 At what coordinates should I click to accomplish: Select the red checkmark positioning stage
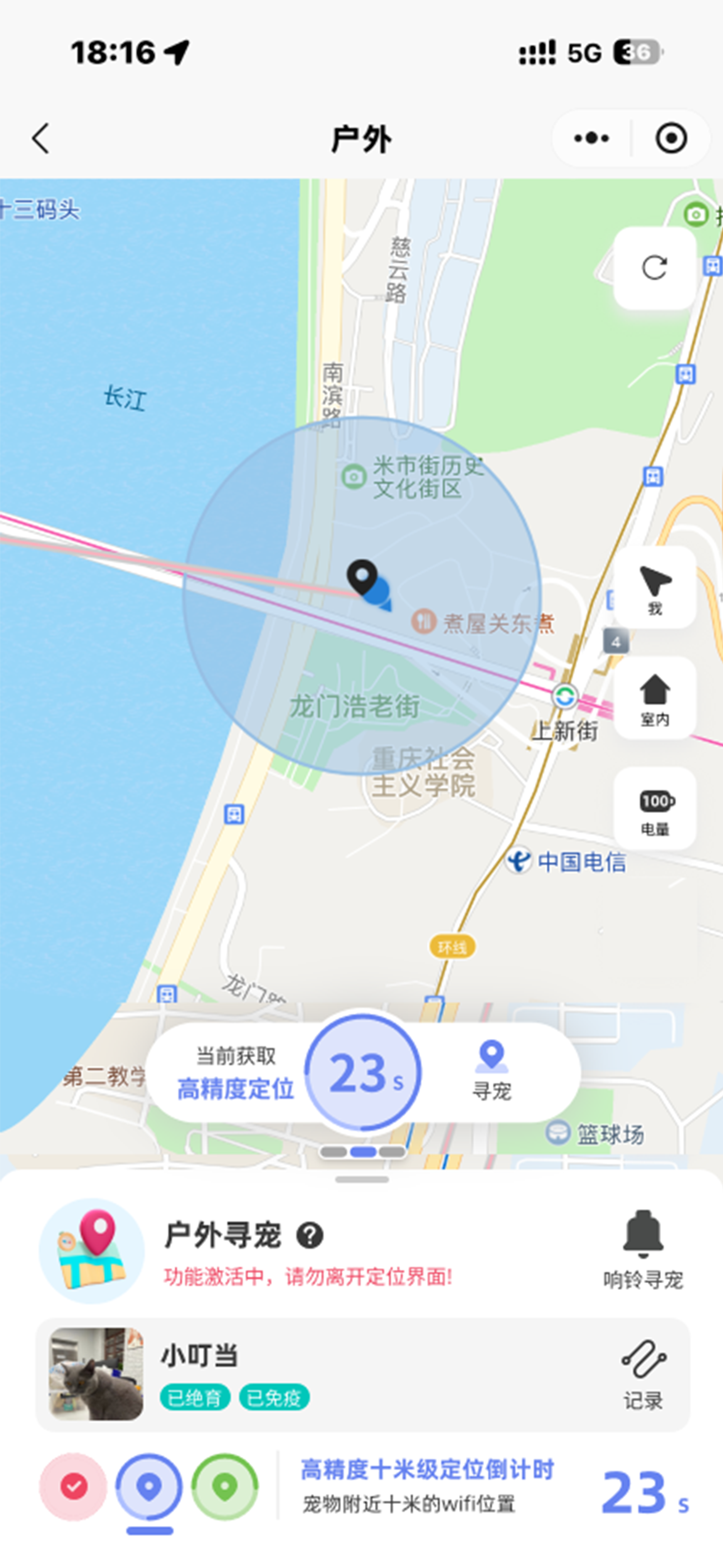(74, 1486)
